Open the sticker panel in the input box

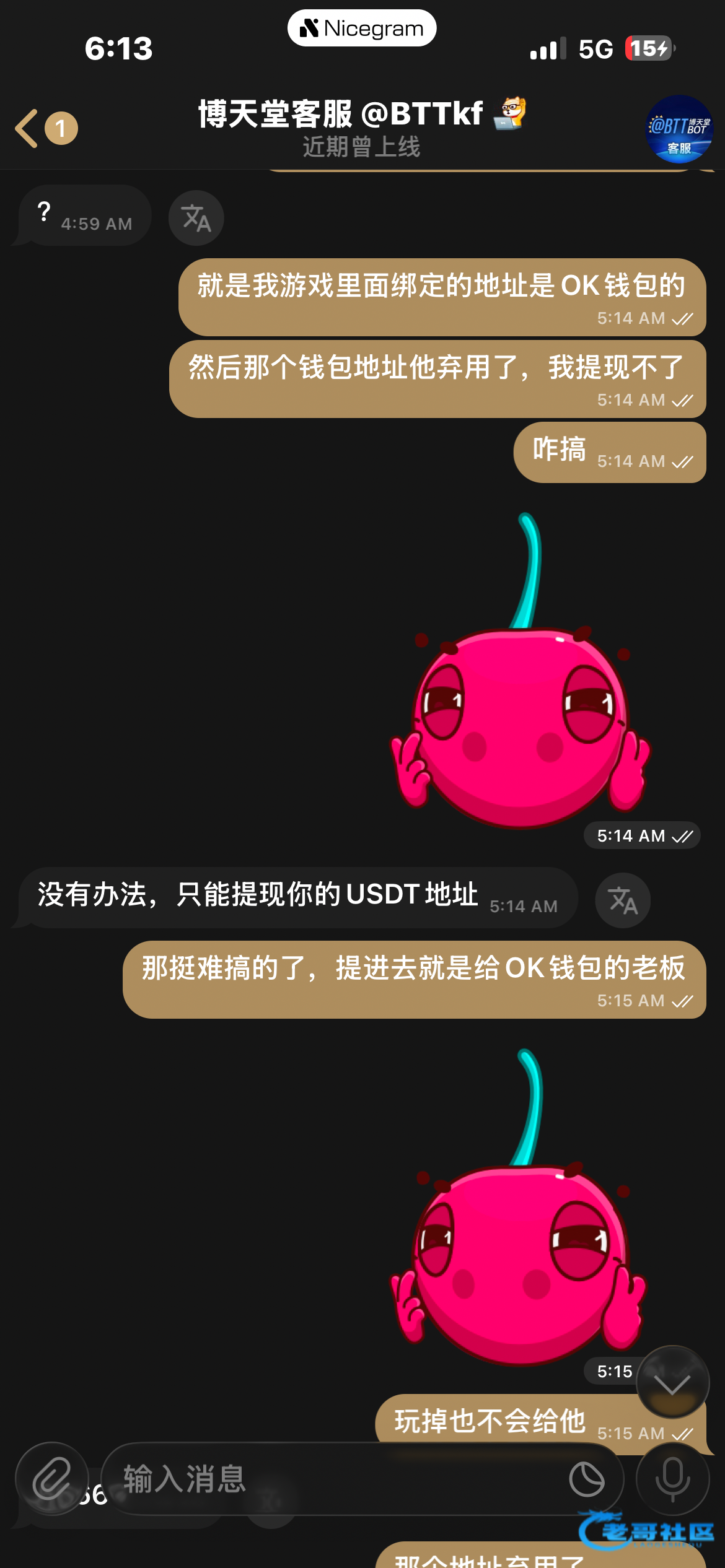pyautogui.click(x=586, y=1479)
